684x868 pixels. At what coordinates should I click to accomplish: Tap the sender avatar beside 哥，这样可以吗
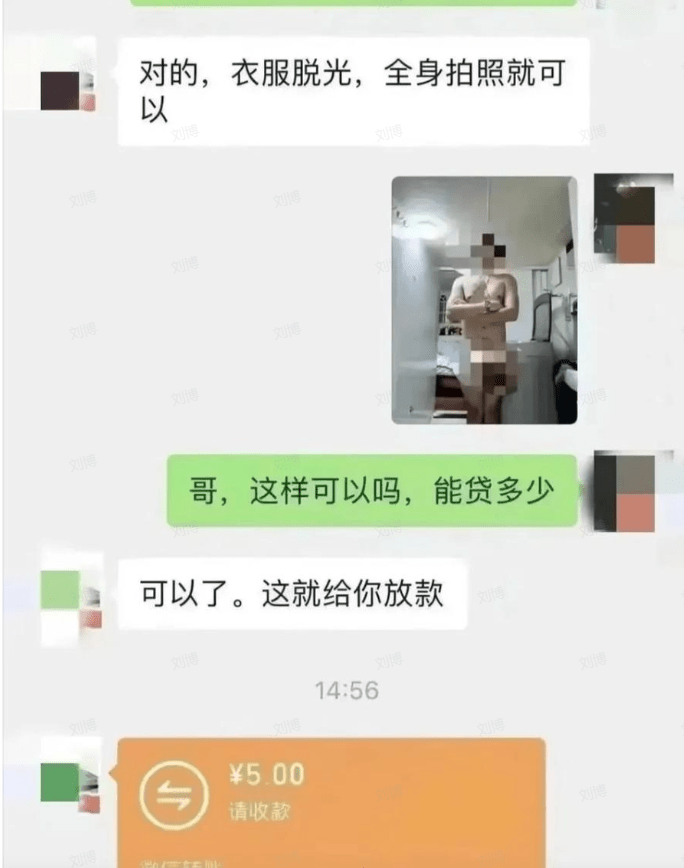(624, 491)
